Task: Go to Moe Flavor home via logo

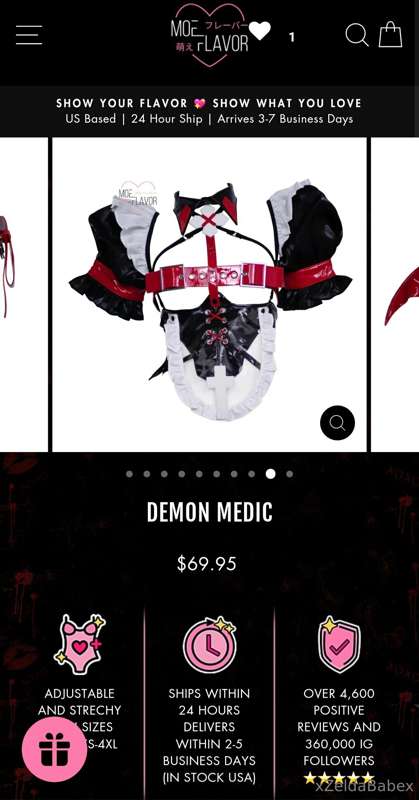Action: coord(209,36)
